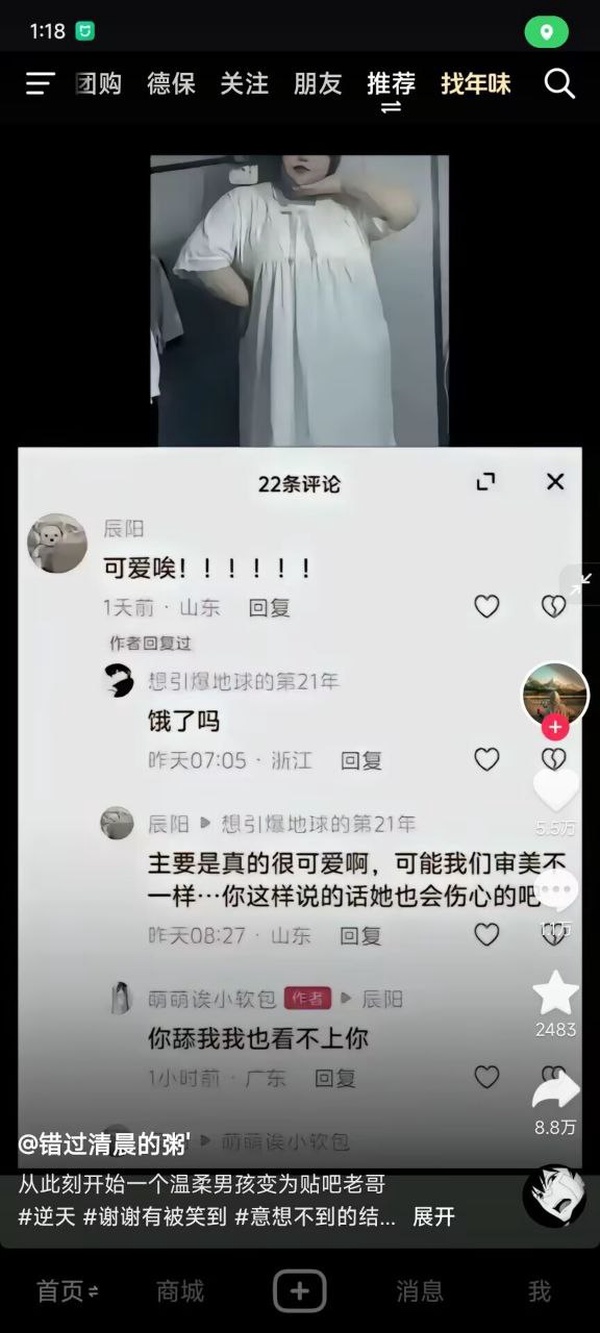This screenshot has width=600, height=1333.
Task: Open the video author's avatar
Action: (555, 693)
